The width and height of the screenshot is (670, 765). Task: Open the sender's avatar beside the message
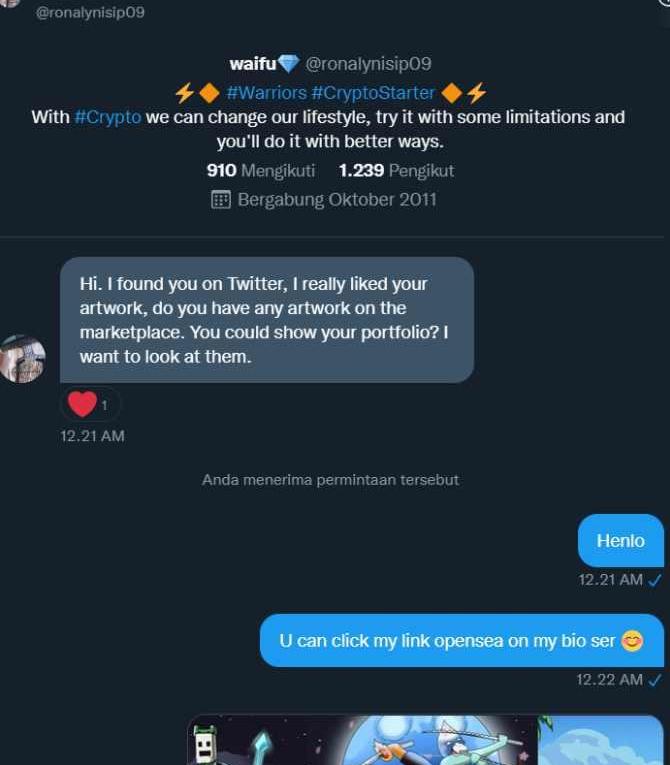(x=22, y=358)
